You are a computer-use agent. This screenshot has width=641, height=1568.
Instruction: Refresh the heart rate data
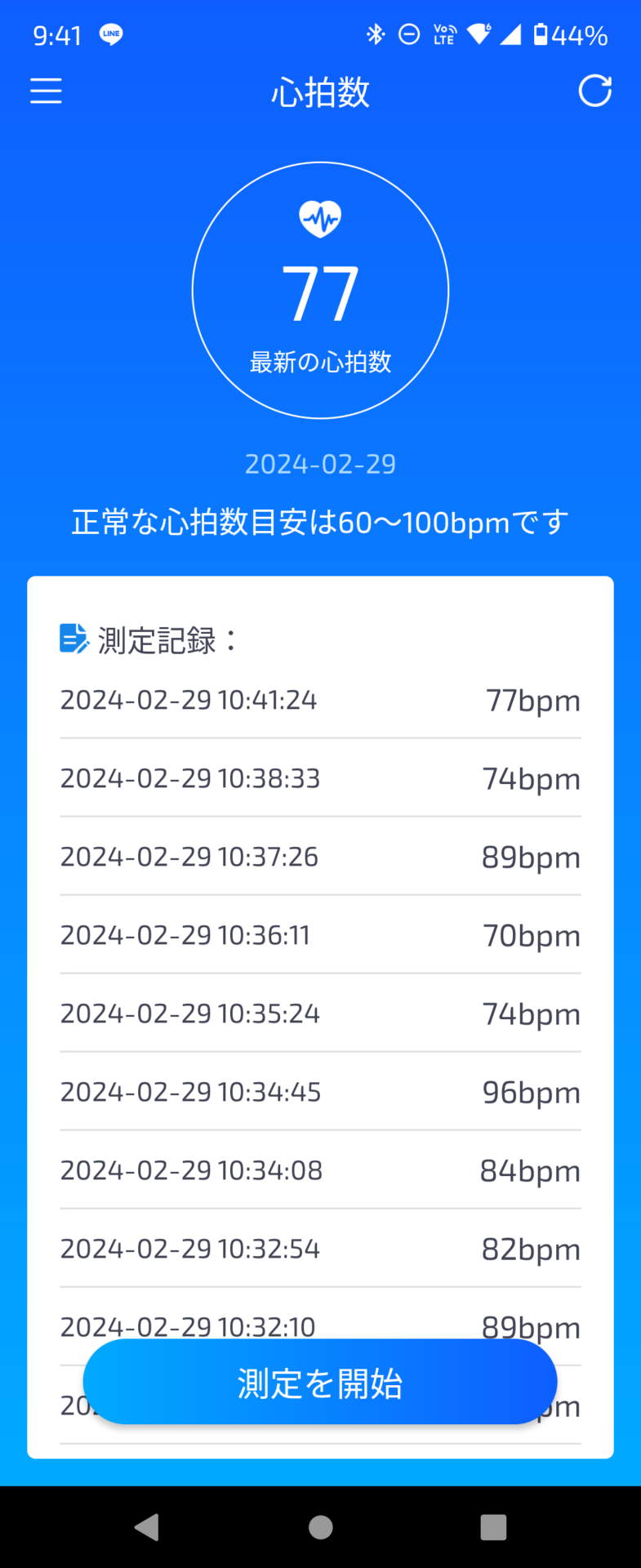click(x=594, y=91)
